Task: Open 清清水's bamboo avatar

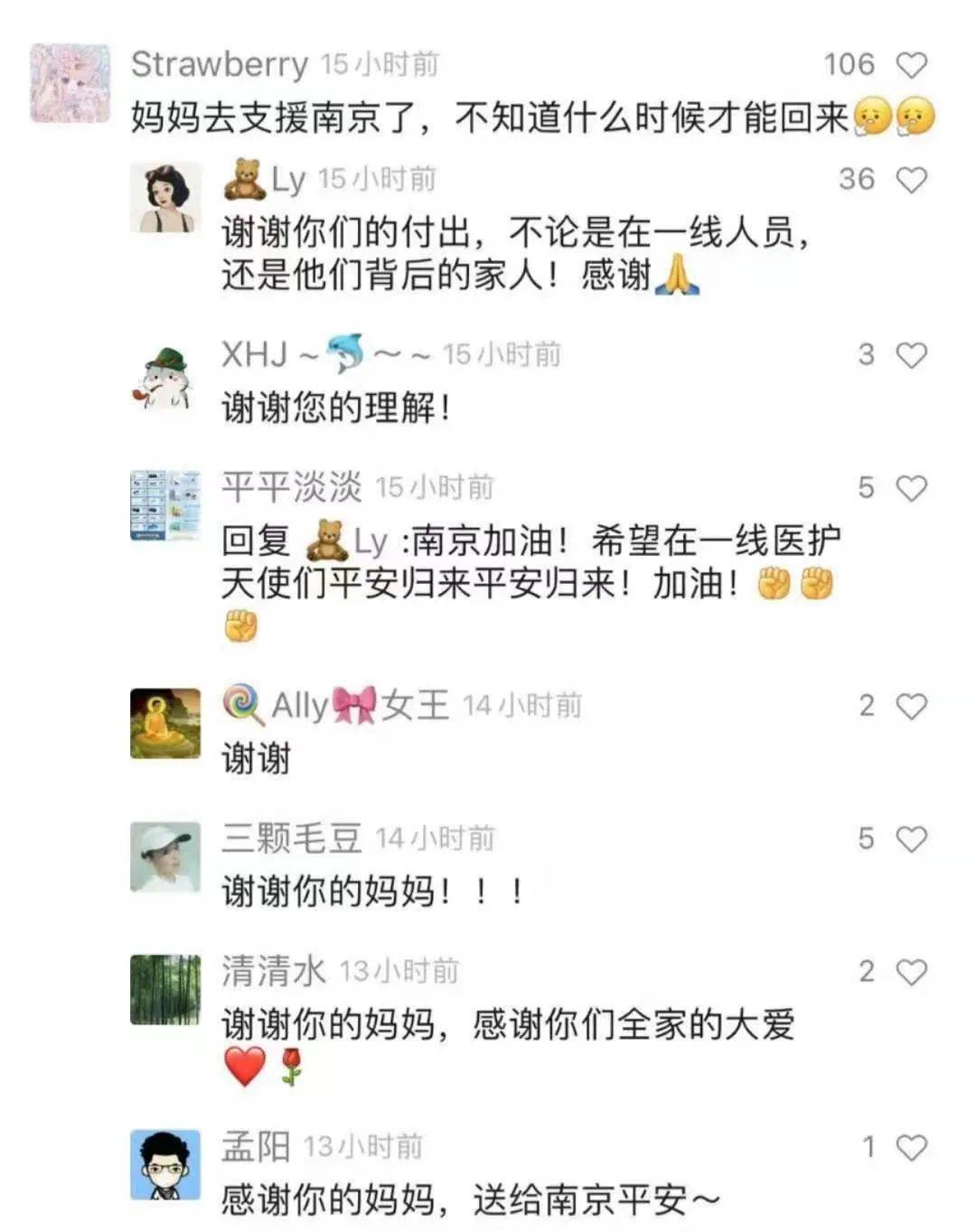Action: click(x=164, y=988)
